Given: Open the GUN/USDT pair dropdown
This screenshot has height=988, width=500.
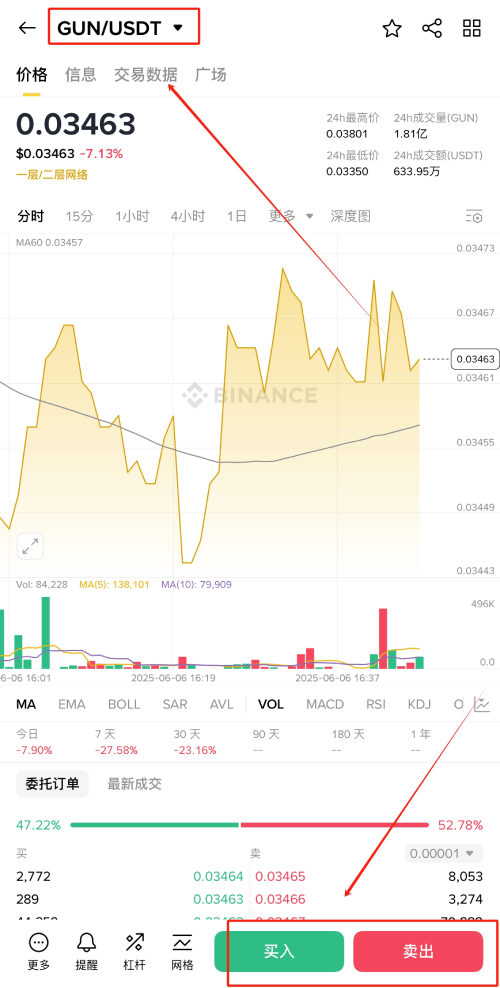Looking at the screenshot, I should point(120,28).
